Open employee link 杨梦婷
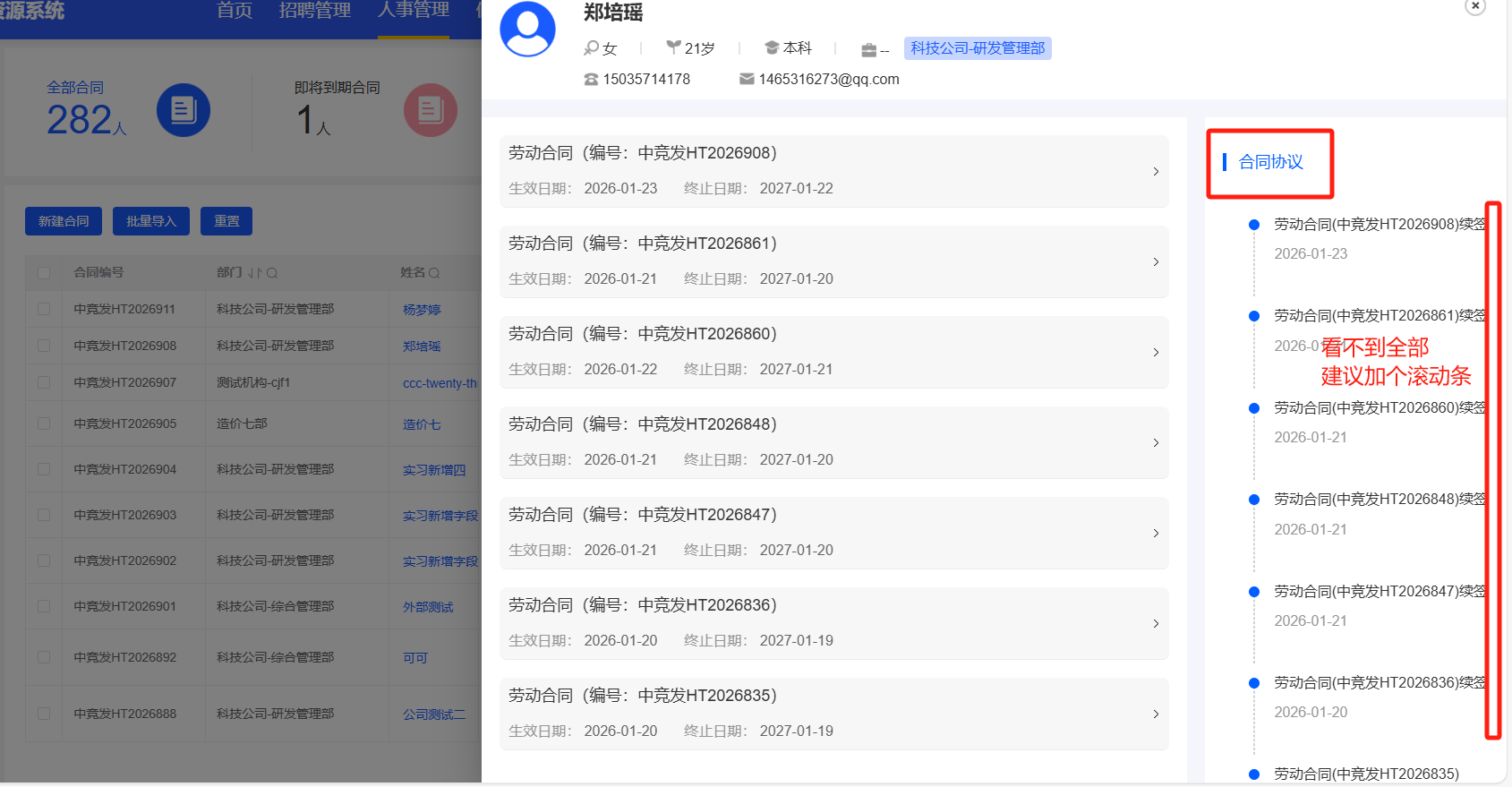The width and height of the screenshot is (1512, 787). [422, 310]
